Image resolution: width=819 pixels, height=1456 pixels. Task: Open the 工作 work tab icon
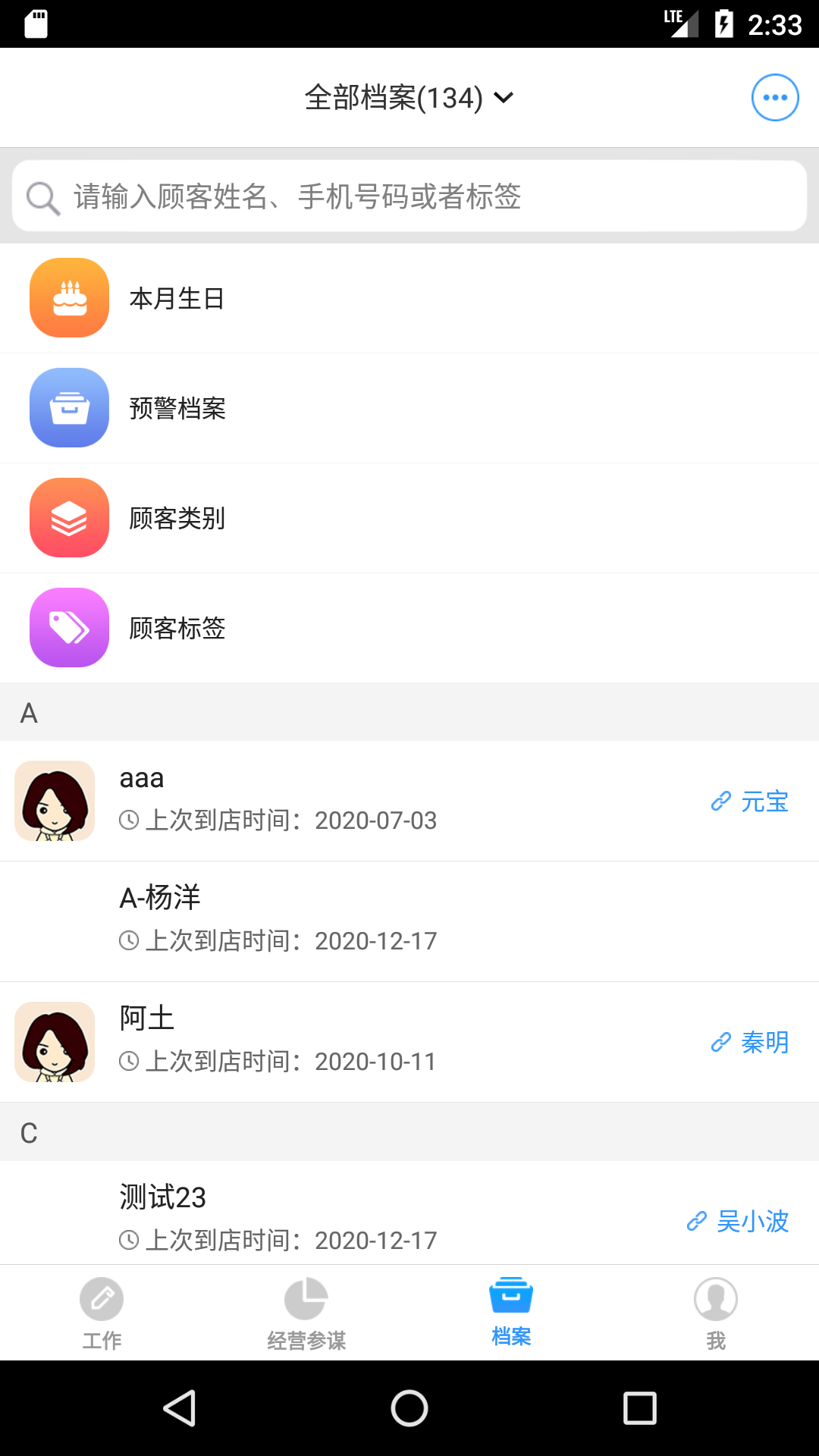[102, 1299]
